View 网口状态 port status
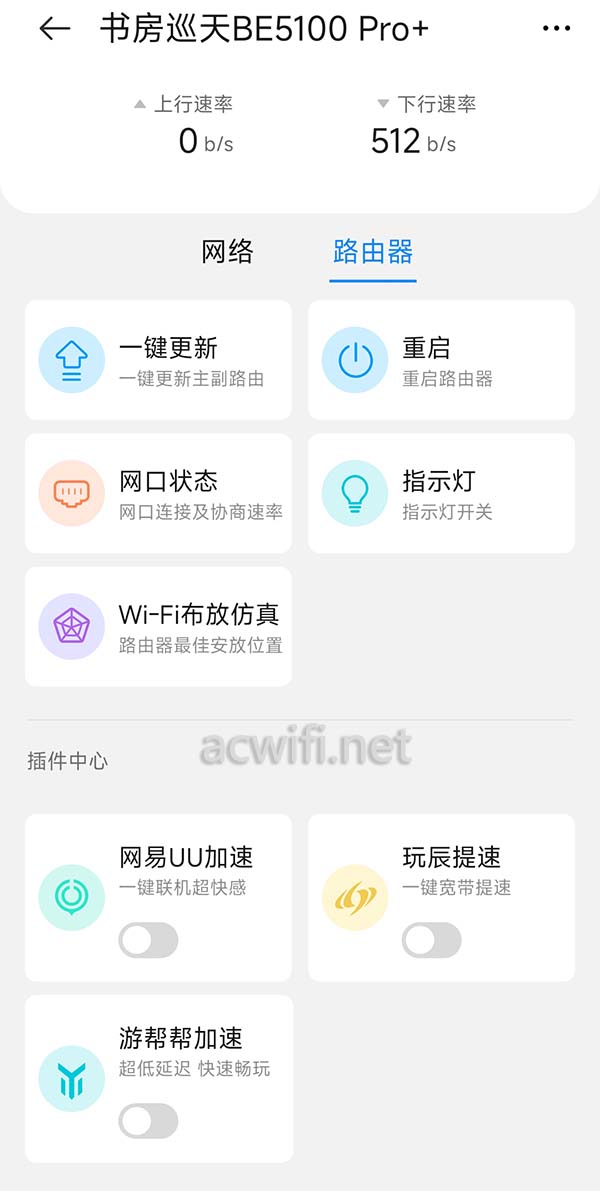 click(x=158, y=493)
